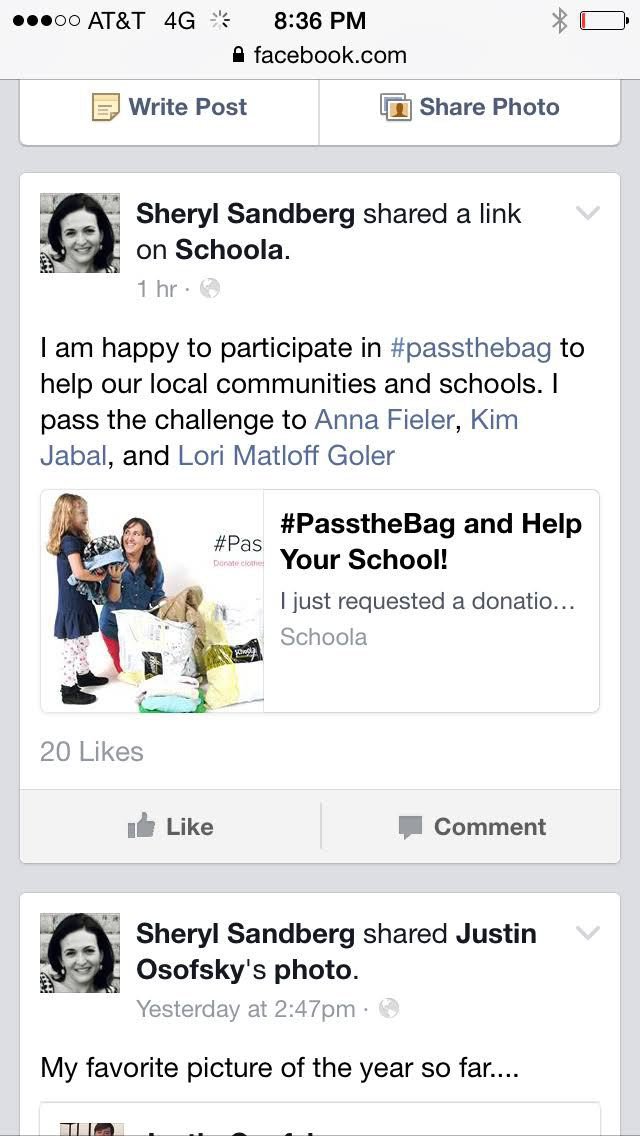The height and width of the screenshot is (1136, 640).
Task: Like the Schoola shared link post
Action: [170, 827]
